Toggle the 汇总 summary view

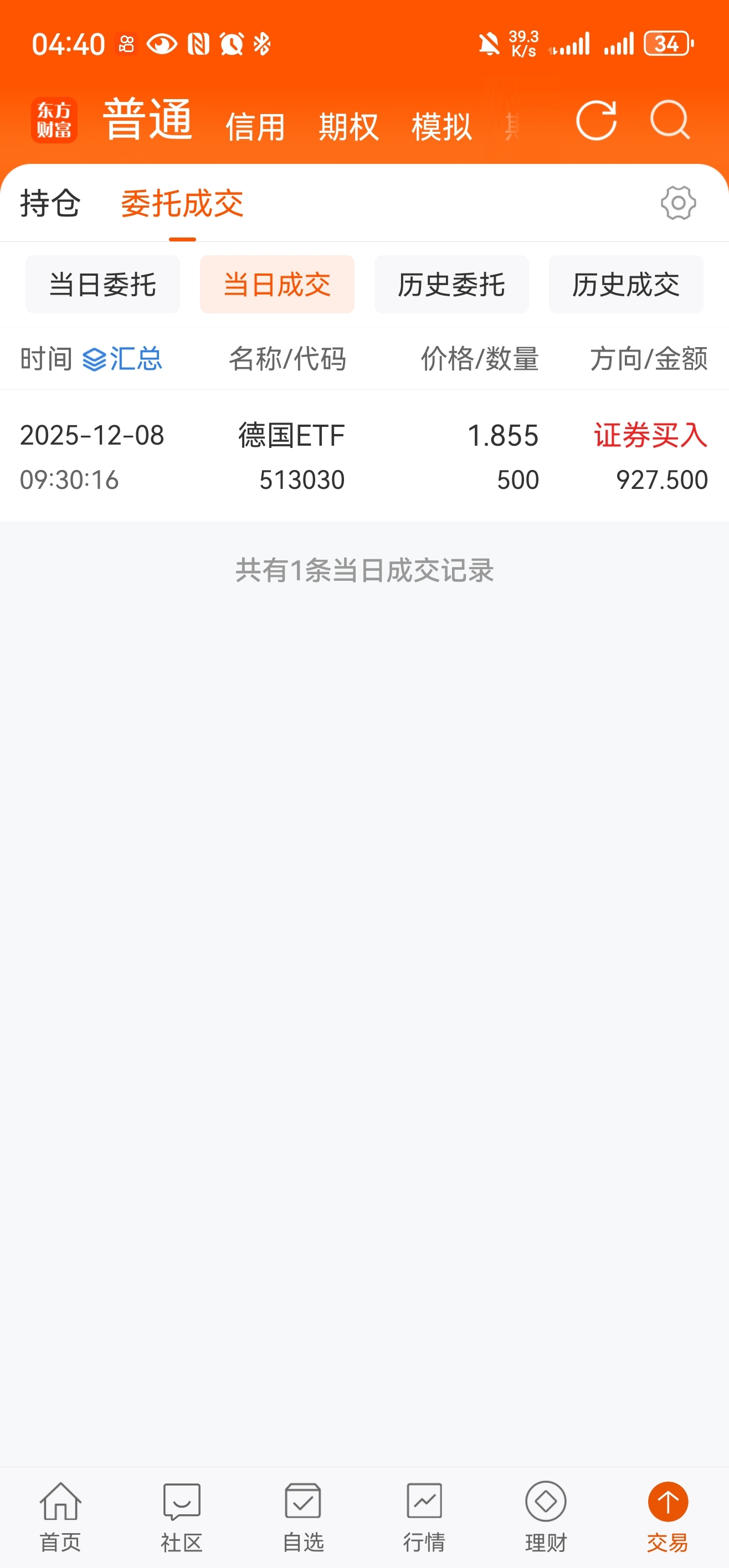[122, 359]
